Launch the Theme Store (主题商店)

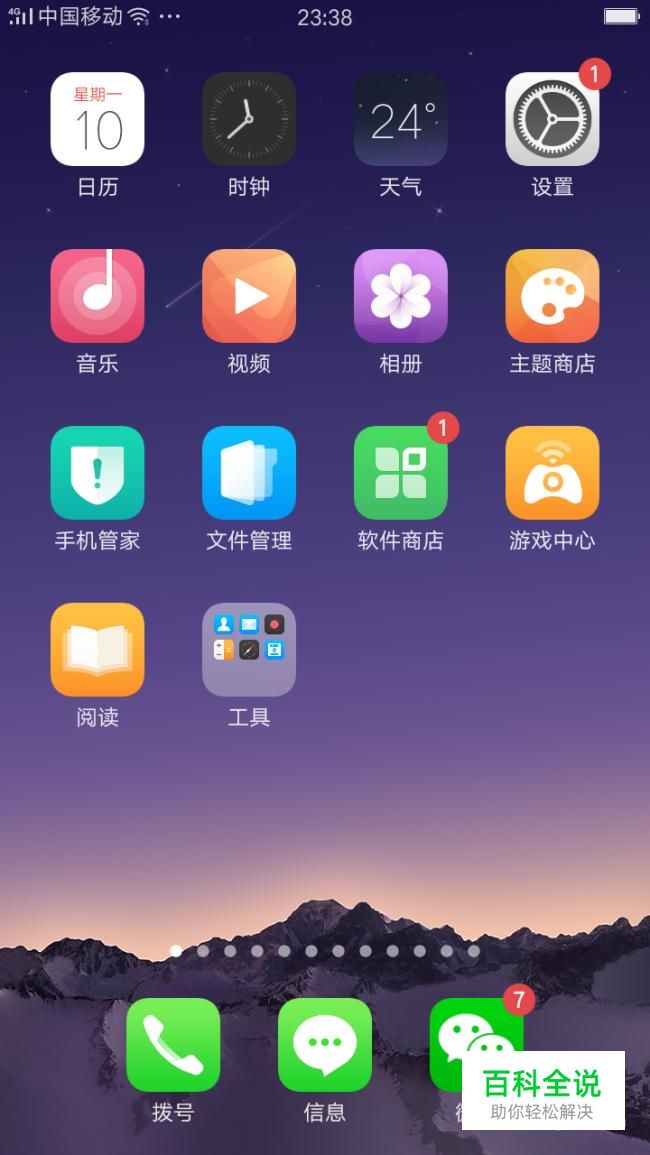pyautogui.click(x=552, y=296)
